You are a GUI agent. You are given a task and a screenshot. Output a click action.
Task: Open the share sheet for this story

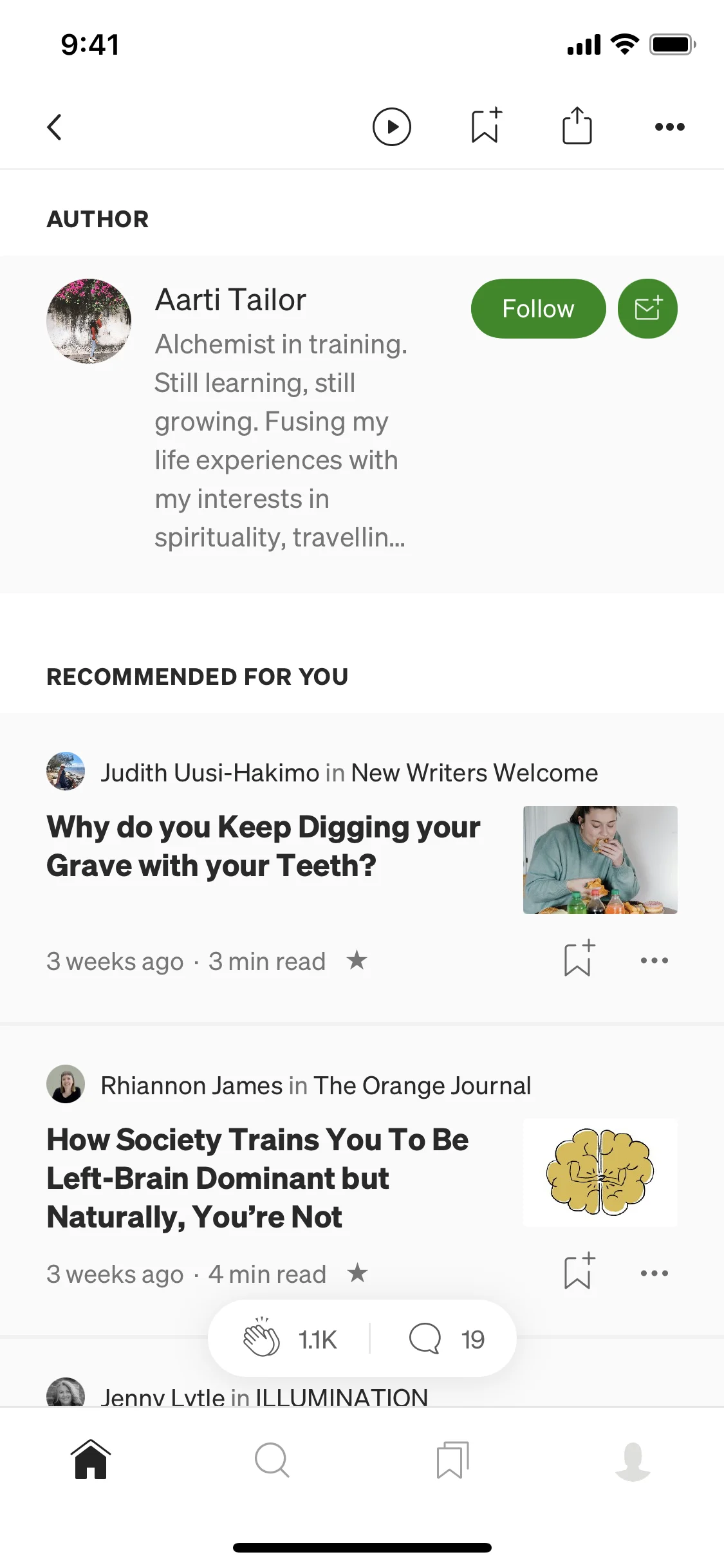(x=577, y=127)
